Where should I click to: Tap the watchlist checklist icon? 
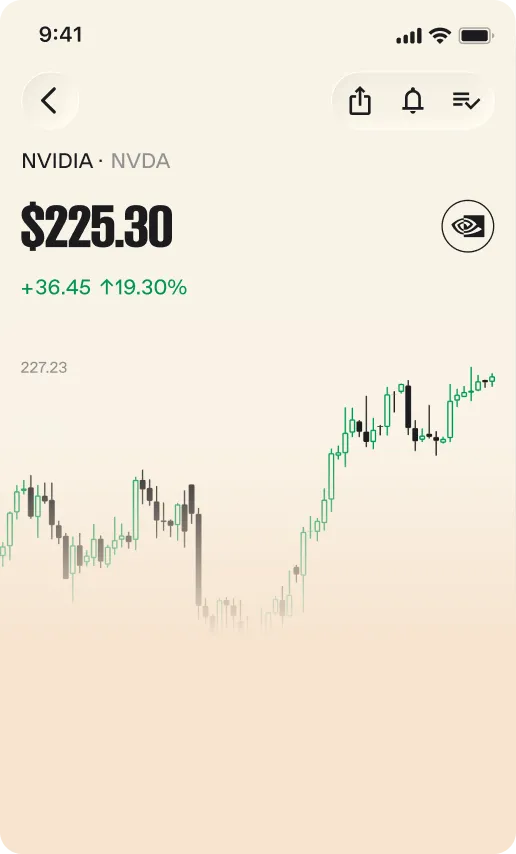466,101
